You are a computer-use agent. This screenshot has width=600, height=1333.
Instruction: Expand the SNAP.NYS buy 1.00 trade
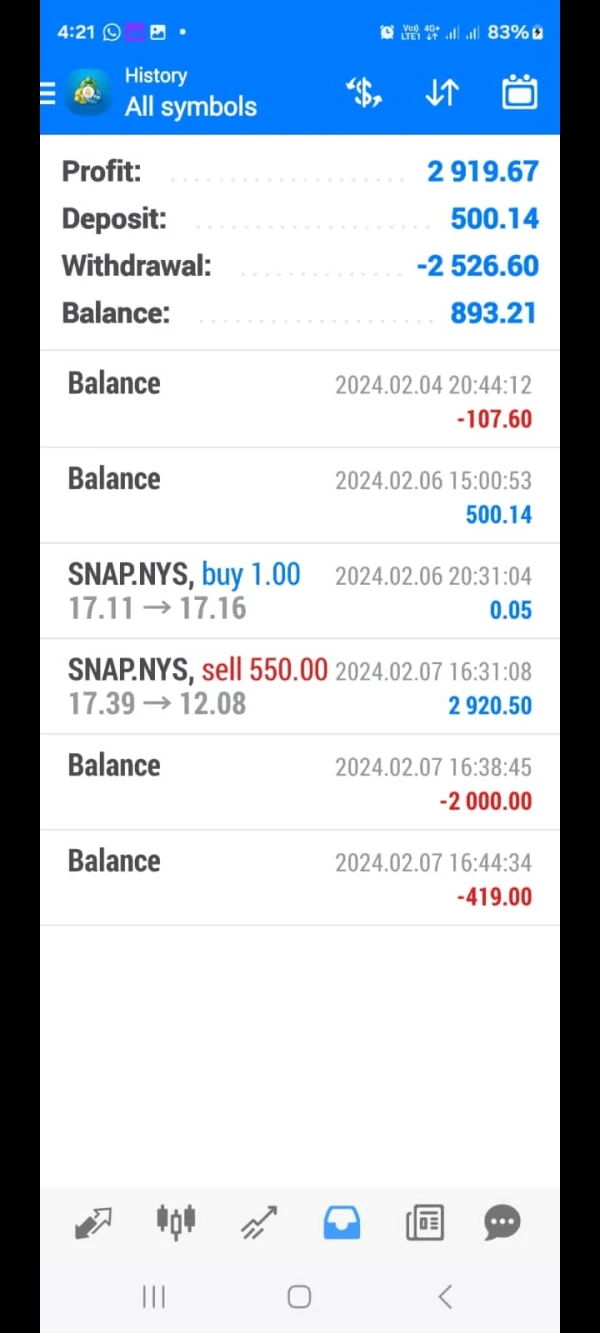(300, 592)
